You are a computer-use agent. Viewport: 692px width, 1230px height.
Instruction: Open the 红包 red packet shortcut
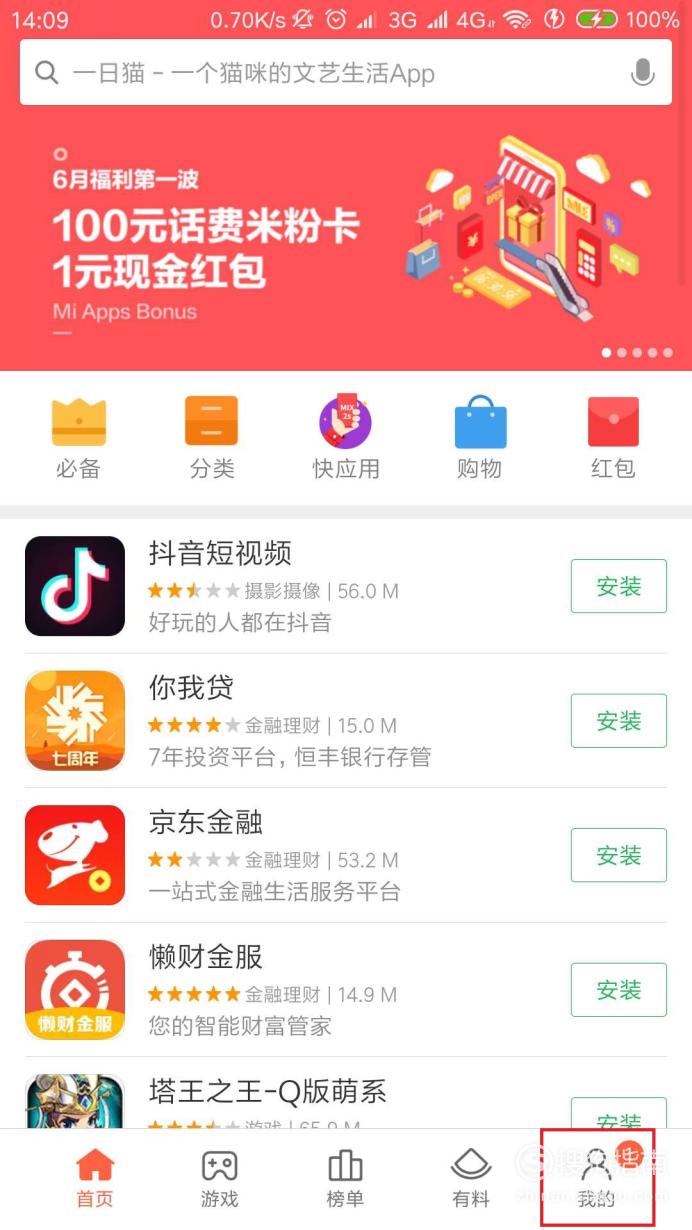tap(613, 438)
